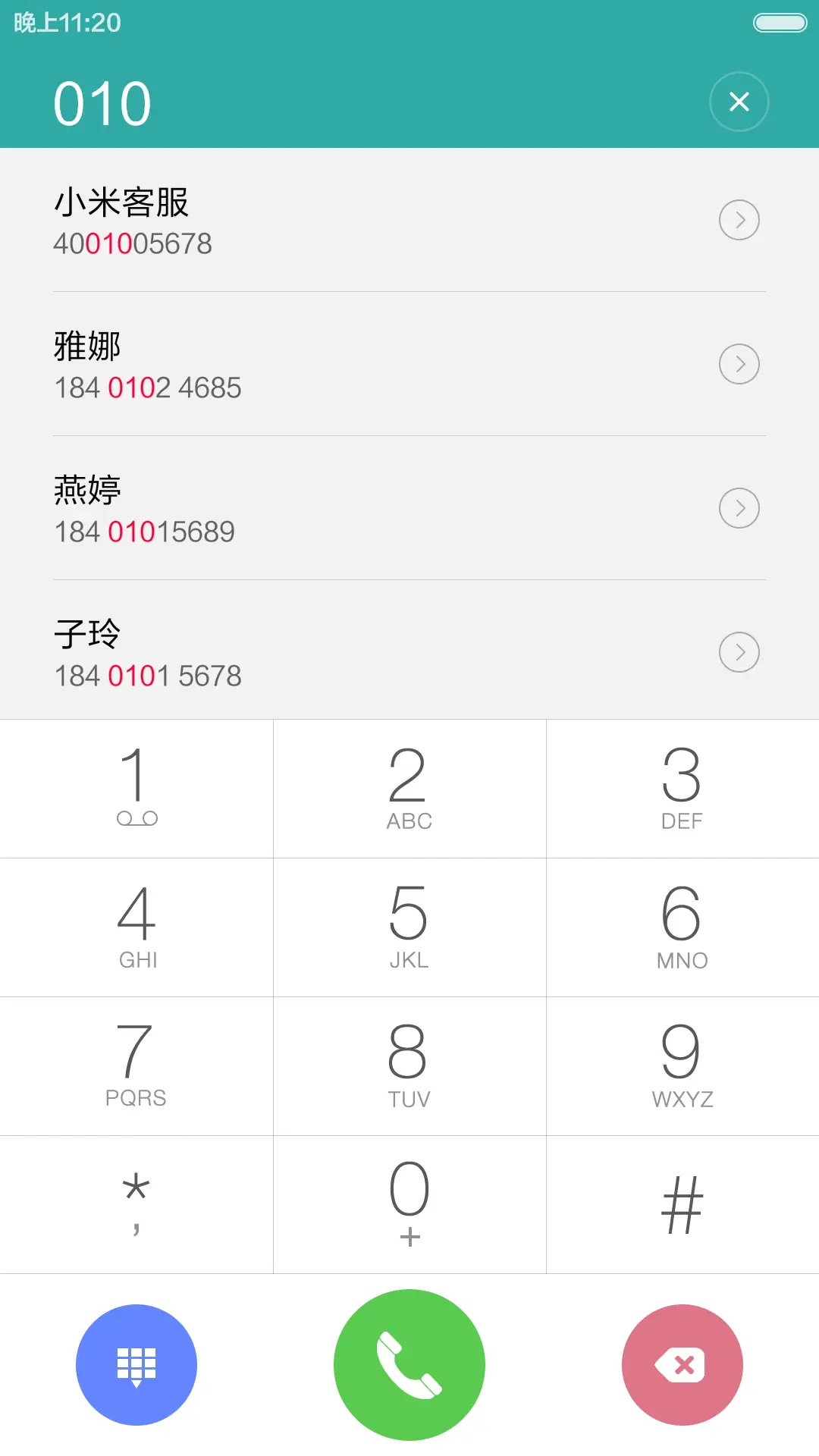Viewport: 819px width, 1456px height.
Task: Tap the red backspace to delete a digit
Action: click(682, 1363)
